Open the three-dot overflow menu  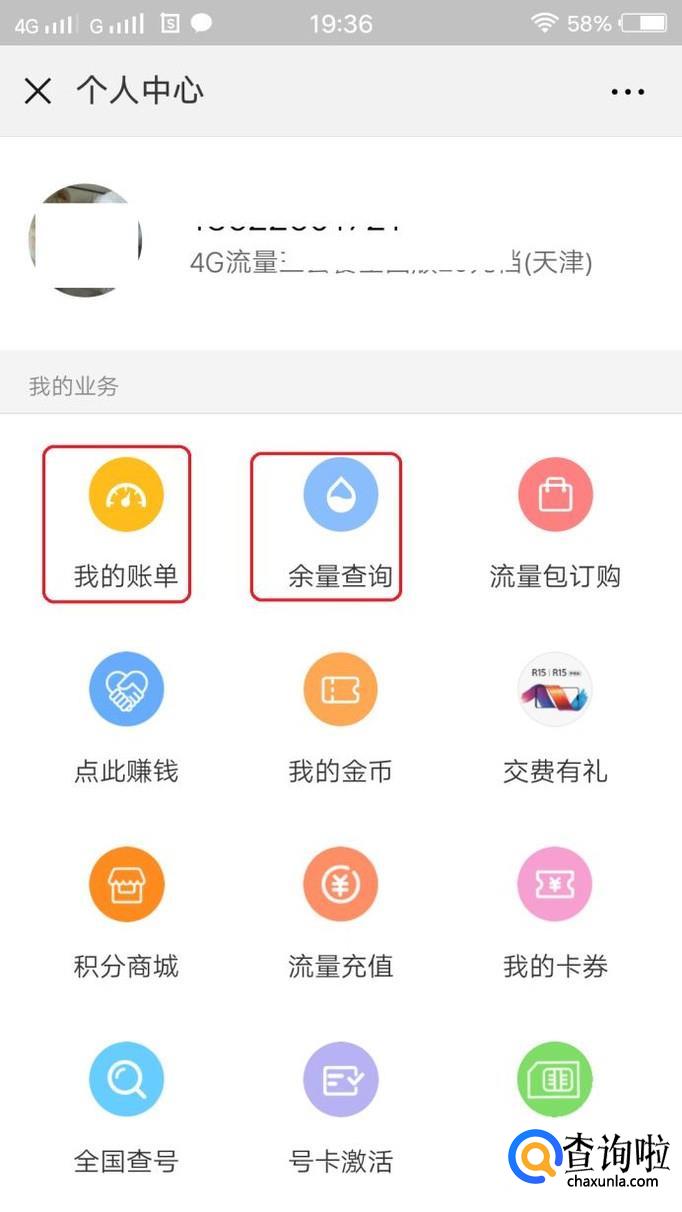tap(627, 92)
